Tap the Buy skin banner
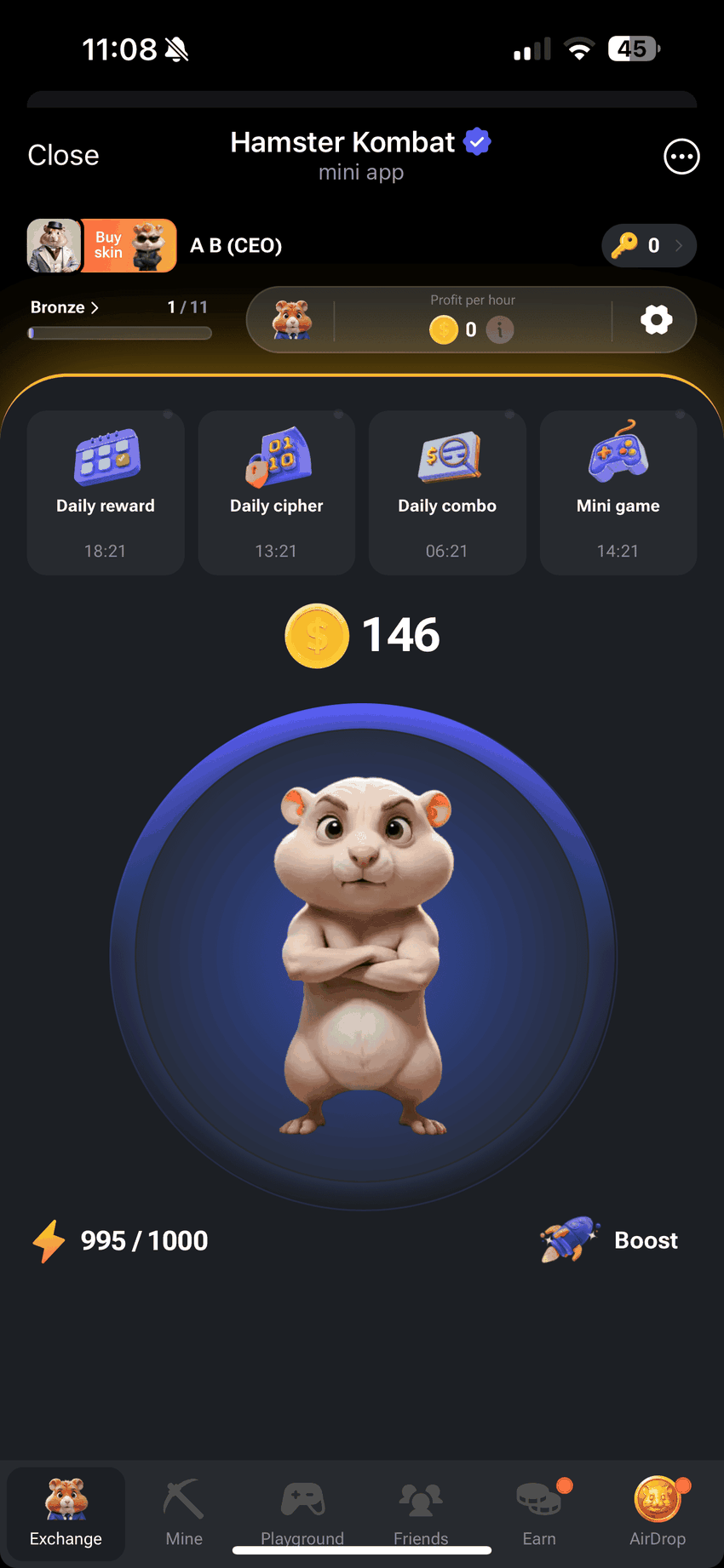The image size is (724, 1568). (x=128, y=245)
